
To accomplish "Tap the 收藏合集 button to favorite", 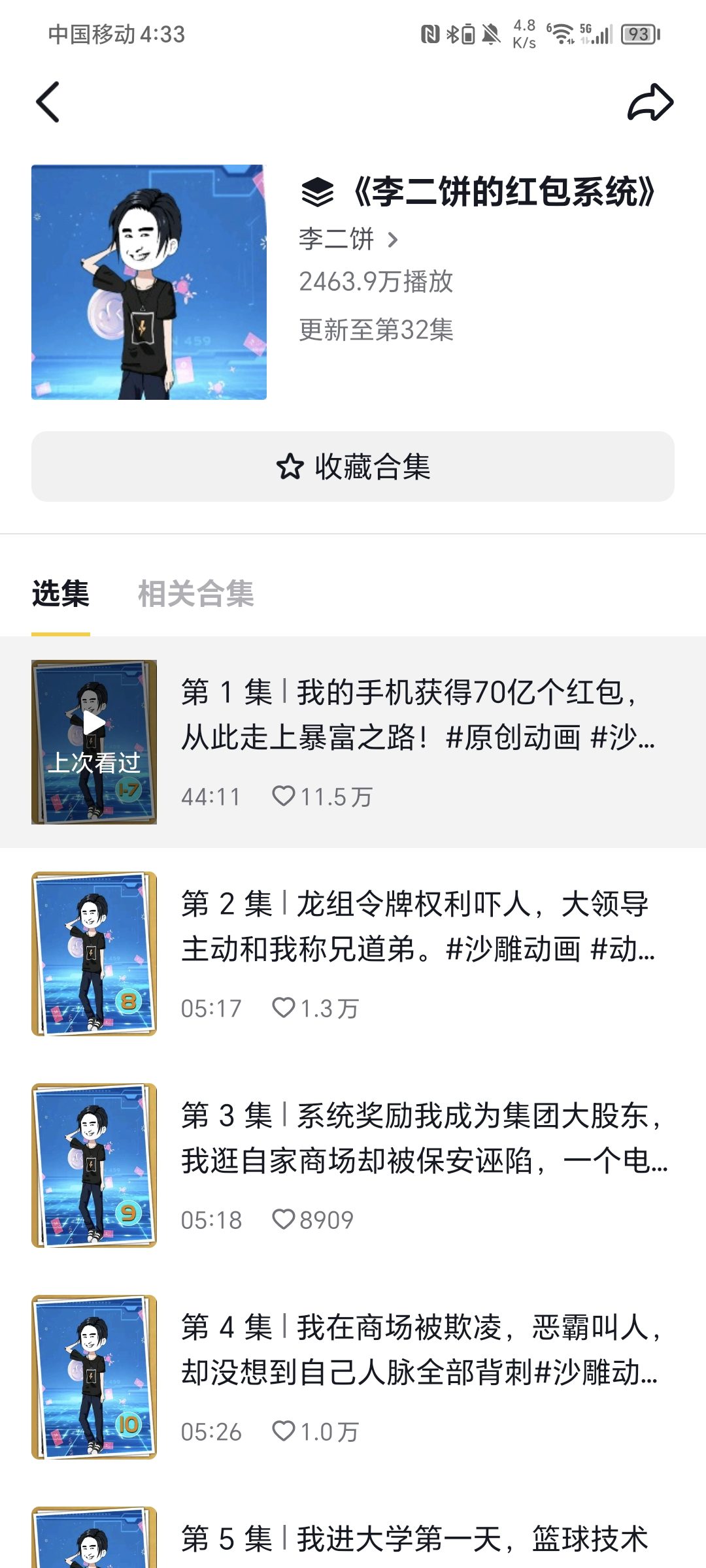I will point(353,466).
